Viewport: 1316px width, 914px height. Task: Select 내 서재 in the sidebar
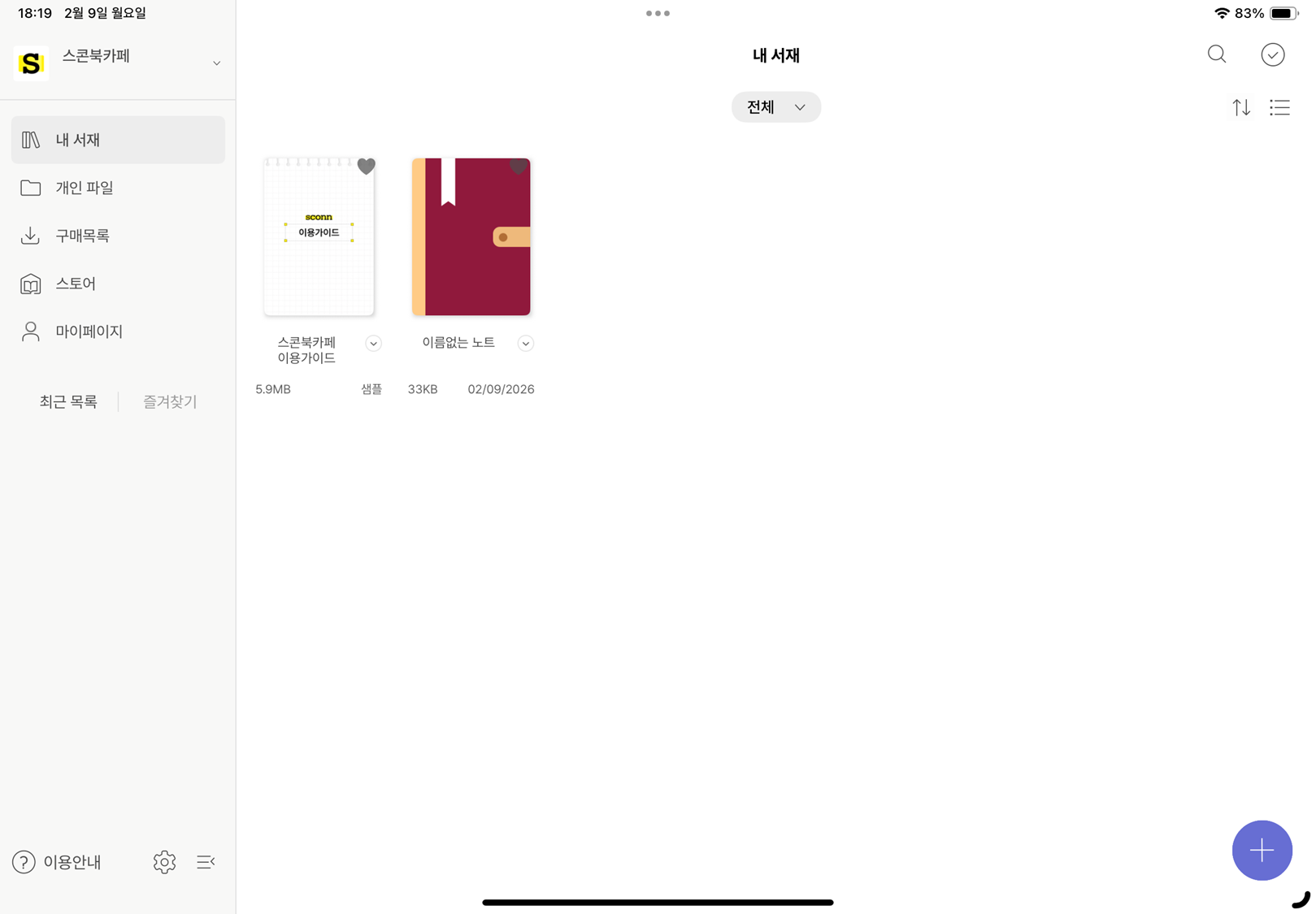coord(78,140)
